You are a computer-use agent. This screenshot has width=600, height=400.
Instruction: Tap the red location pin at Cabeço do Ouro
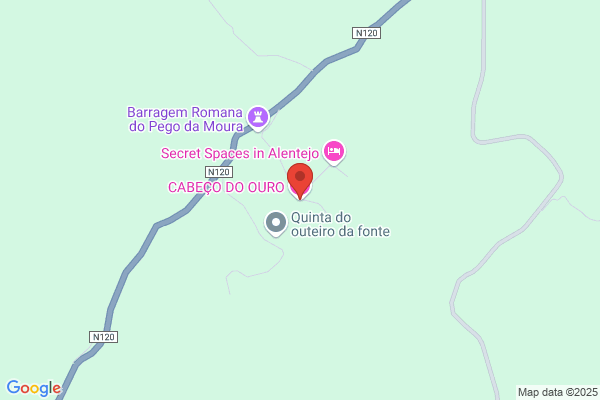pos(300,181)
